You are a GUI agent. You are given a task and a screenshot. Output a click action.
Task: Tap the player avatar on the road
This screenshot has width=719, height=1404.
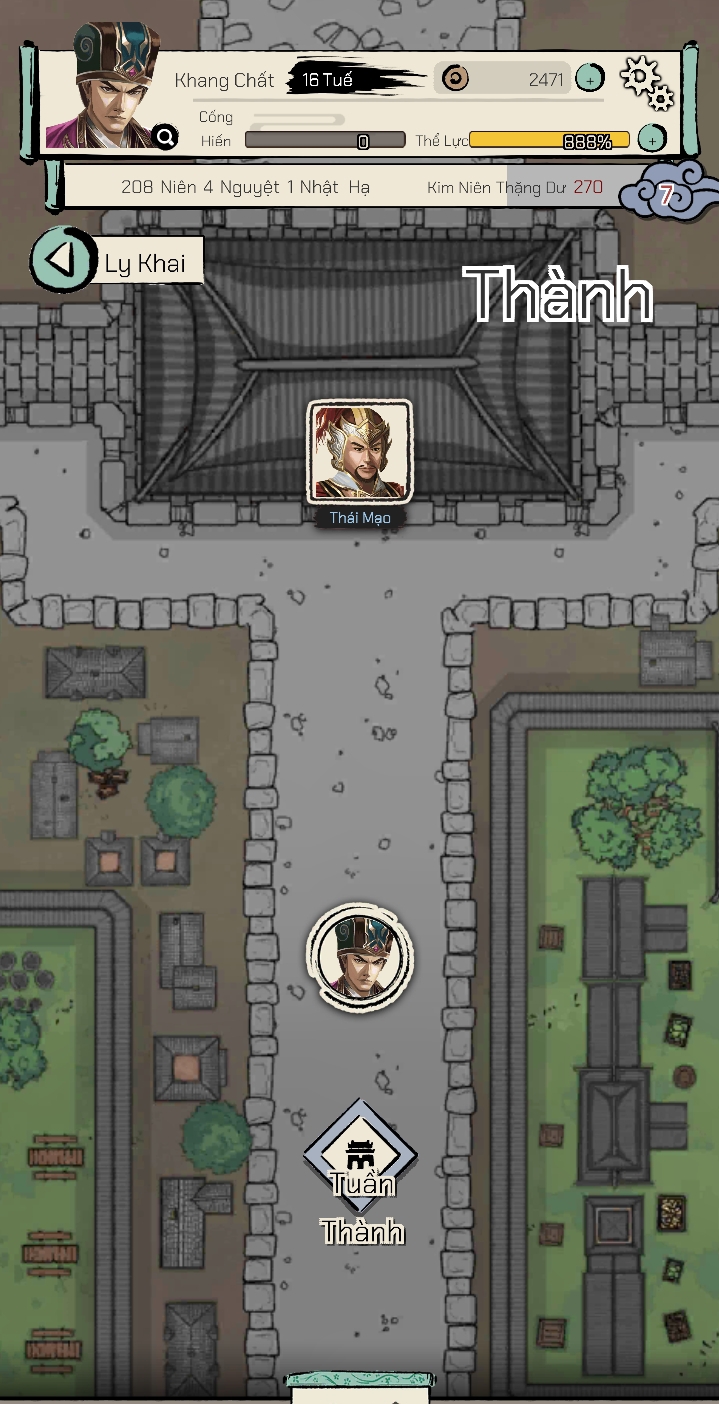(x=360, y=958)
